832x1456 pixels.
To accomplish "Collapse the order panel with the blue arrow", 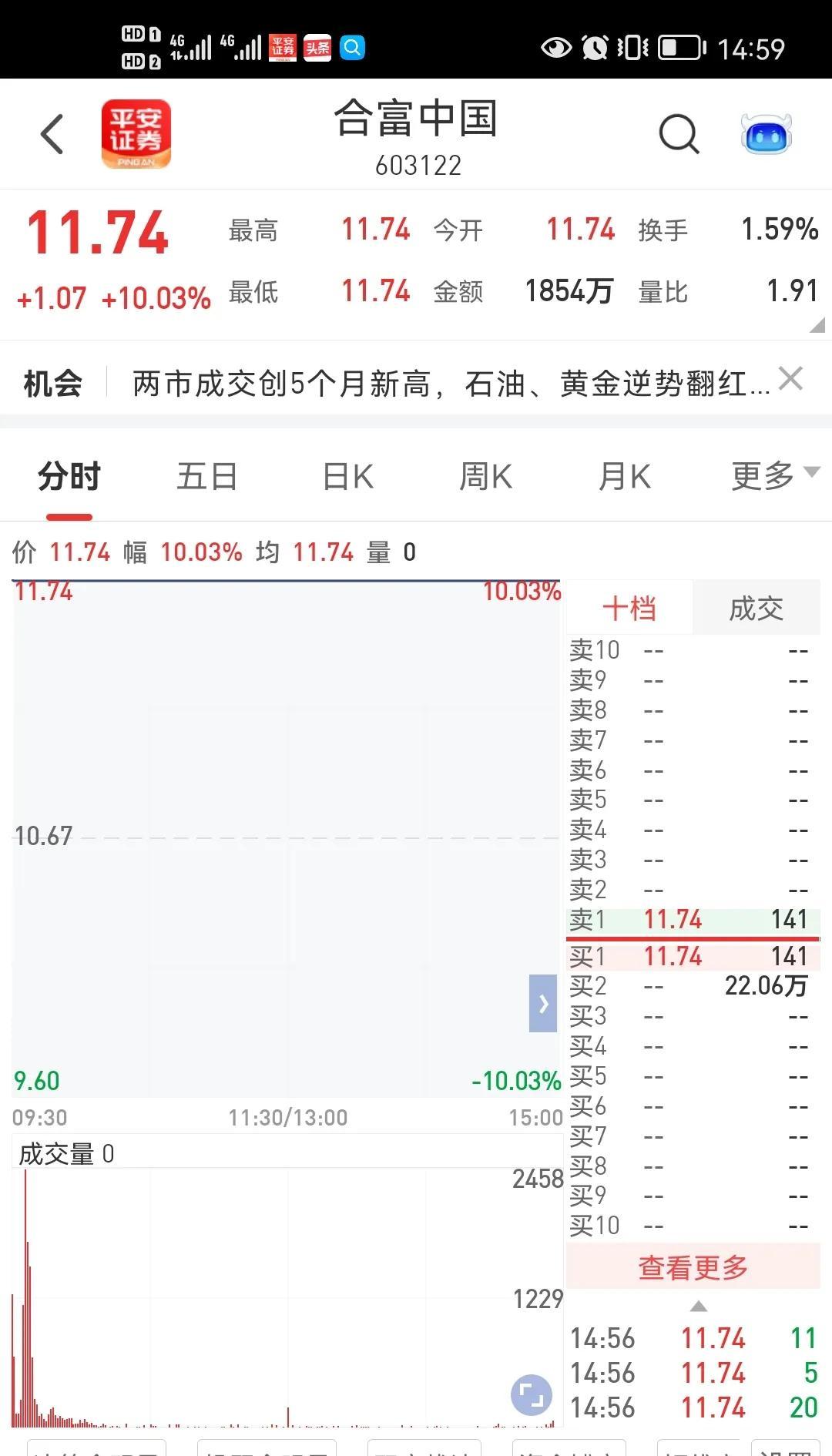I will [543, 1003].
